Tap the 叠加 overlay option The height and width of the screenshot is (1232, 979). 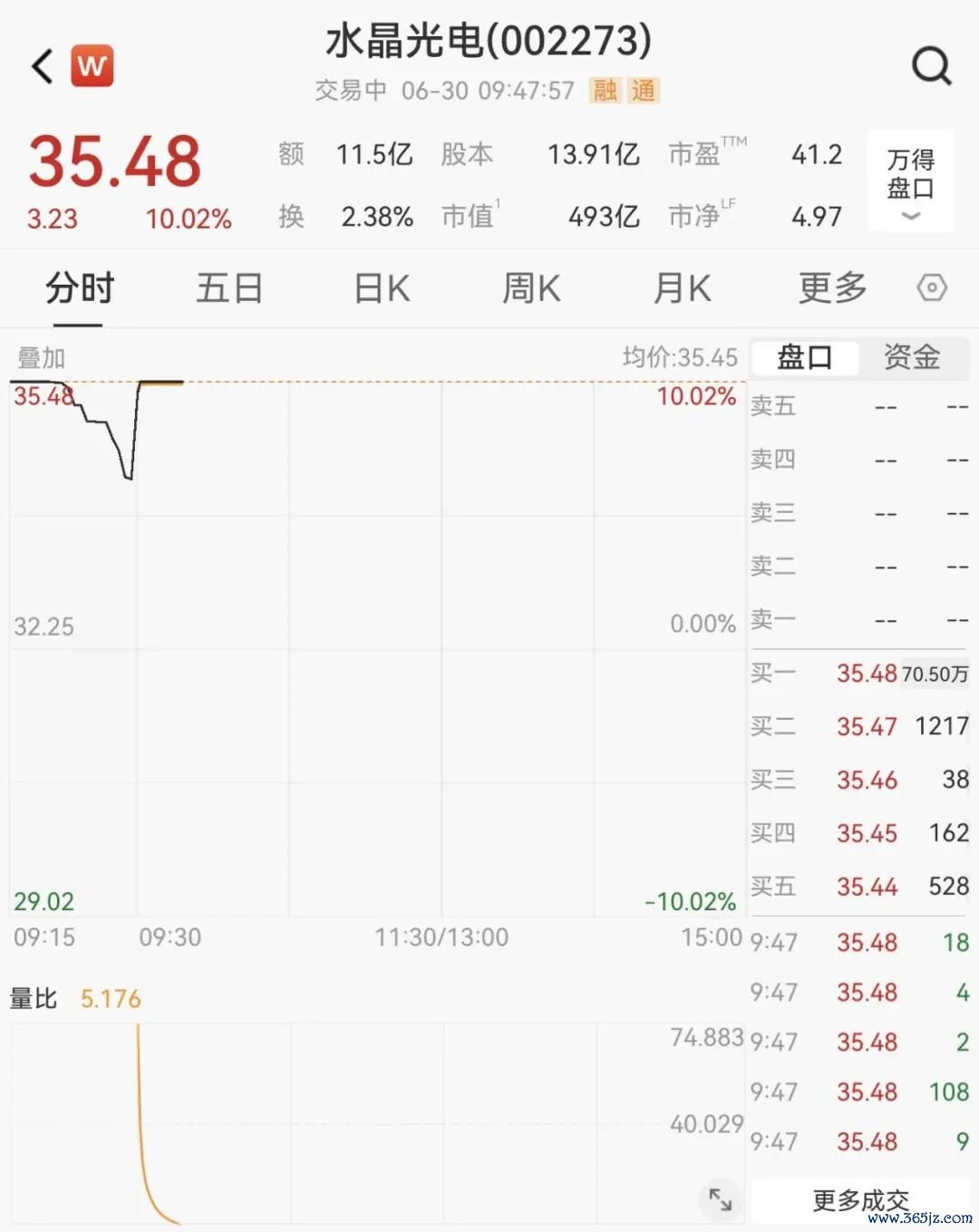pos(42,358)
